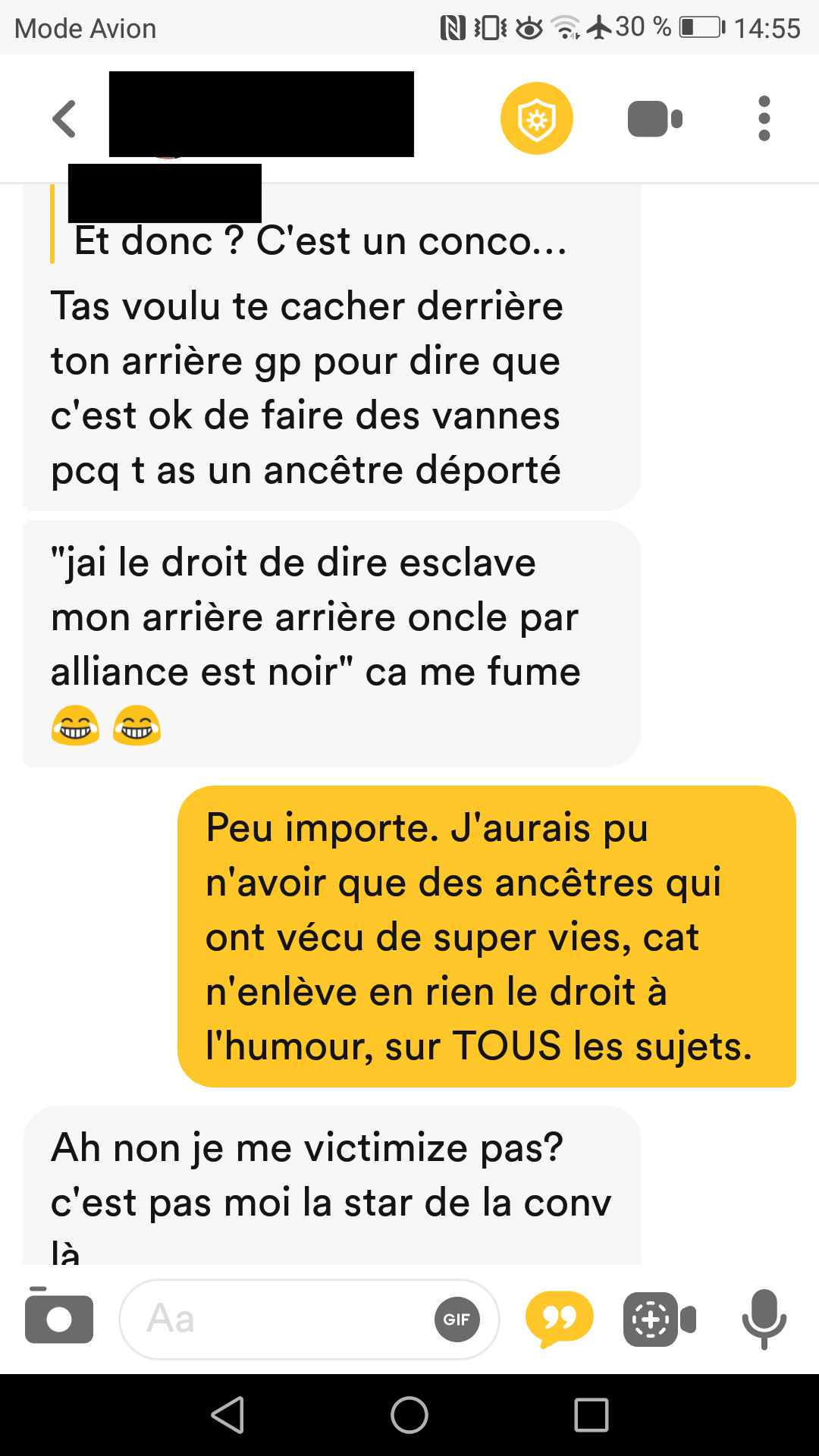
Task: Open the three-dot overflow menu
Action: [764, 118]
